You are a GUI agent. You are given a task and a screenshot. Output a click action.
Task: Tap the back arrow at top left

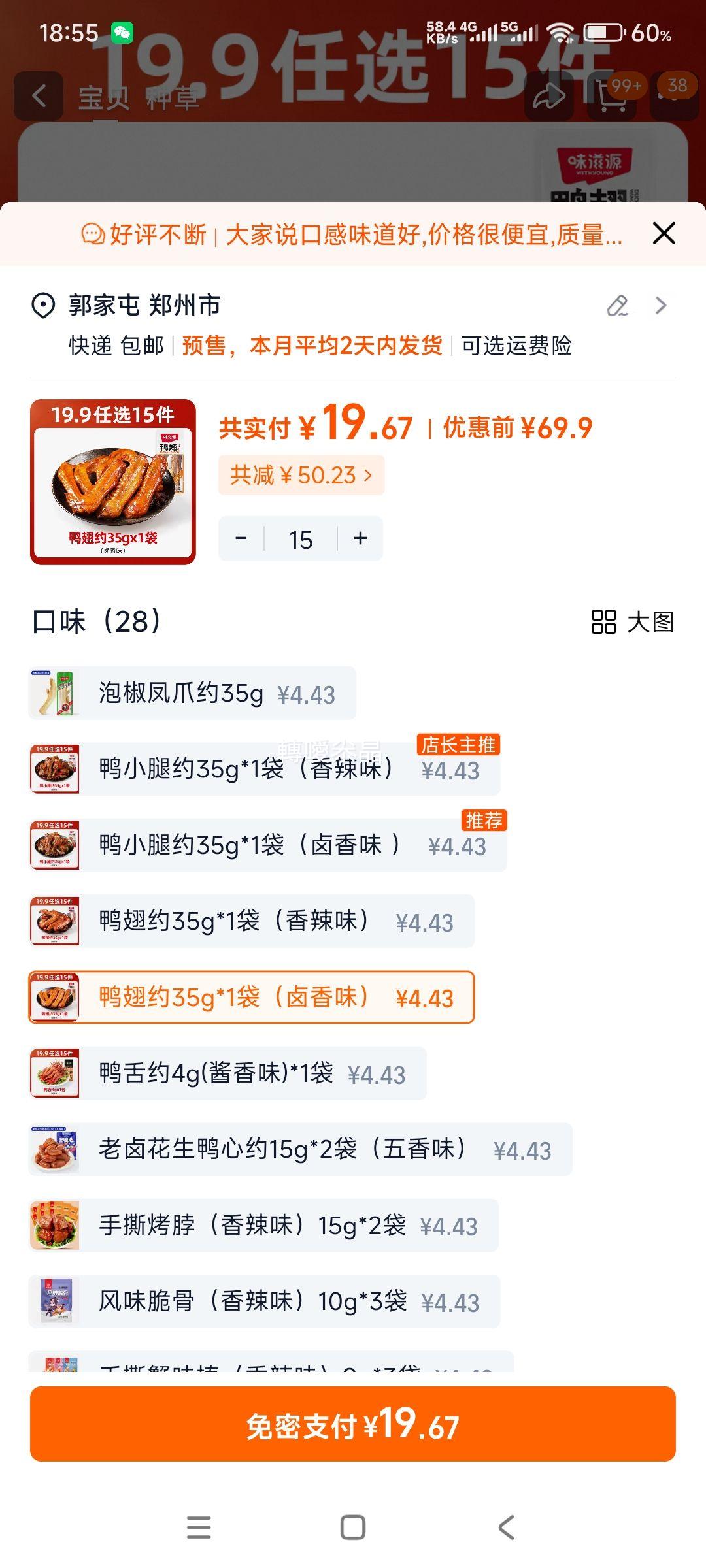pyautogui.click(x=37, y=95)
